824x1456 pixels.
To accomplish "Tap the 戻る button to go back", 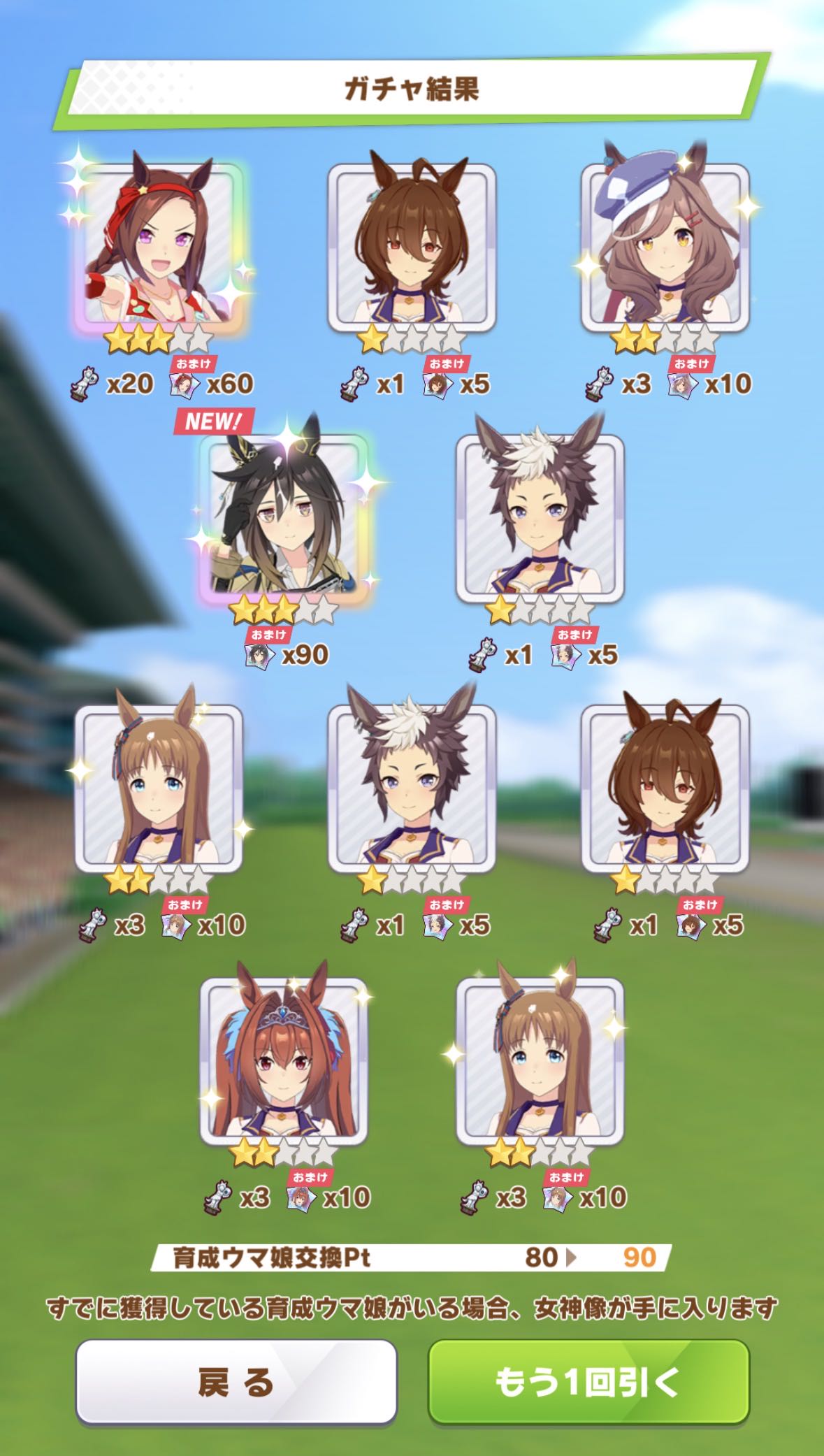I will (236, 1382).
